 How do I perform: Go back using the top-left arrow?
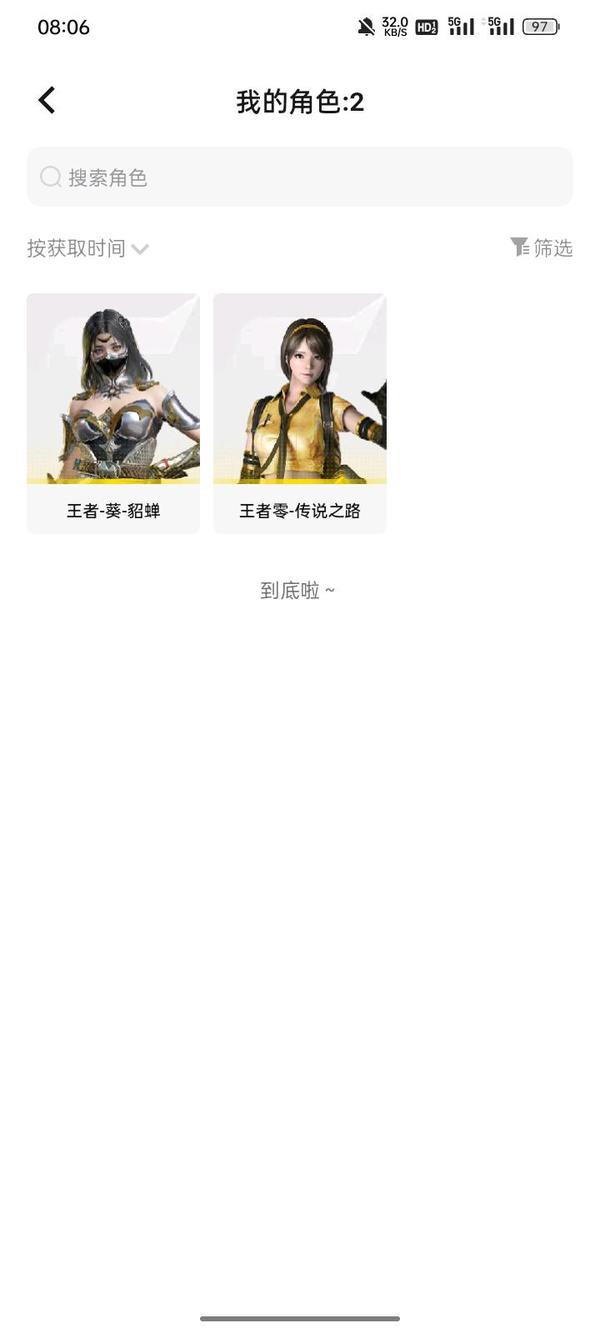(x=46, y=100)
